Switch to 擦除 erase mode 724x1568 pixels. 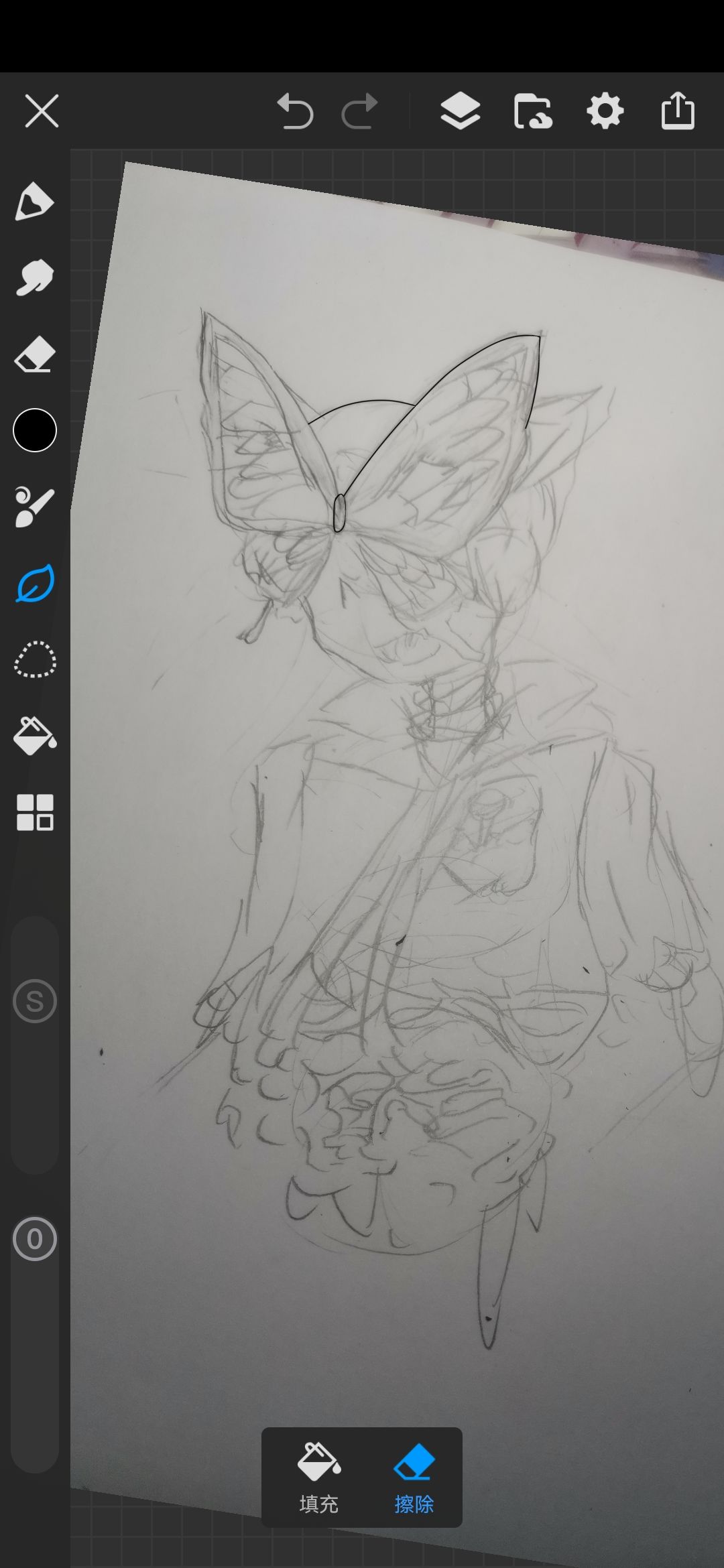click(414, 1478)
